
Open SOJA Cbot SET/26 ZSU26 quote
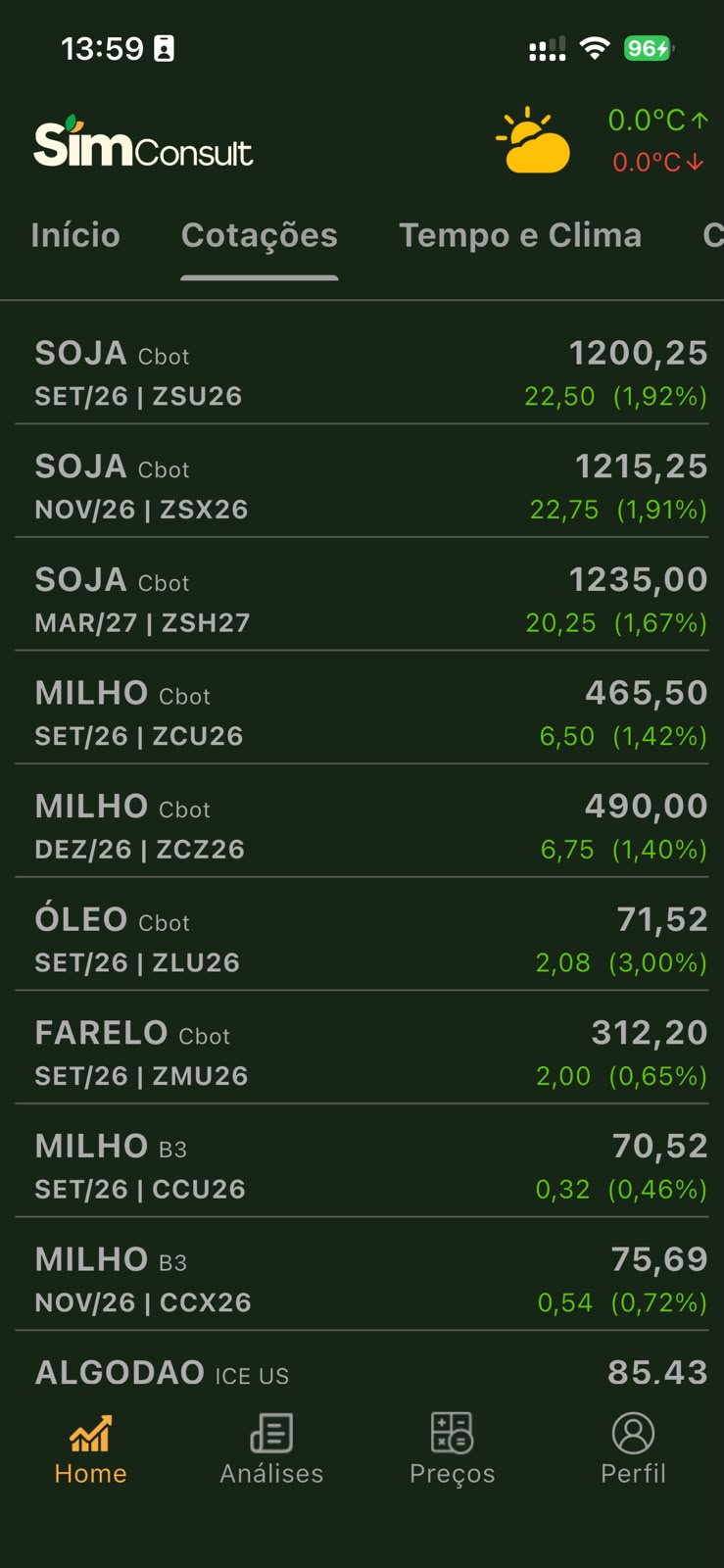(x=362, y=372)
